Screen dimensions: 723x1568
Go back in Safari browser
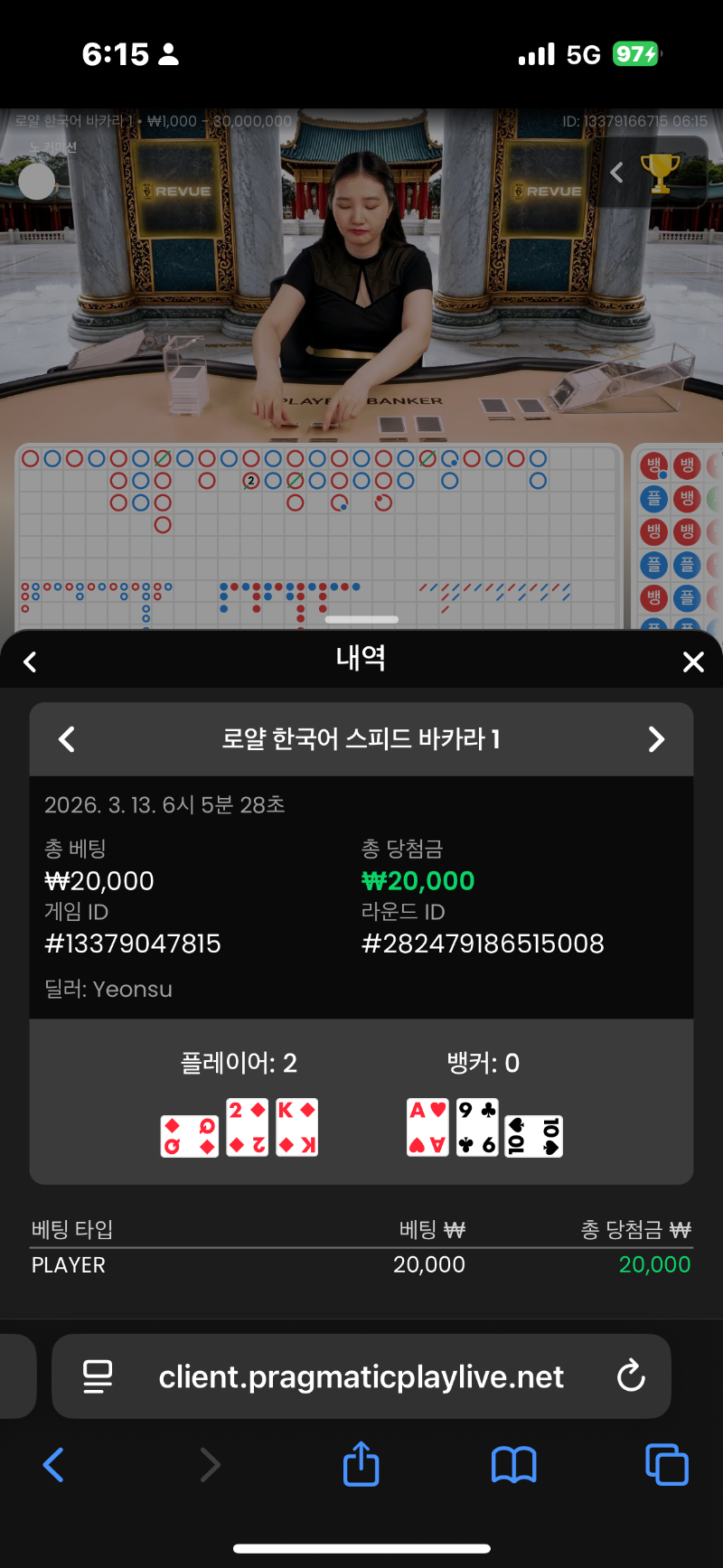point(54,1465)
